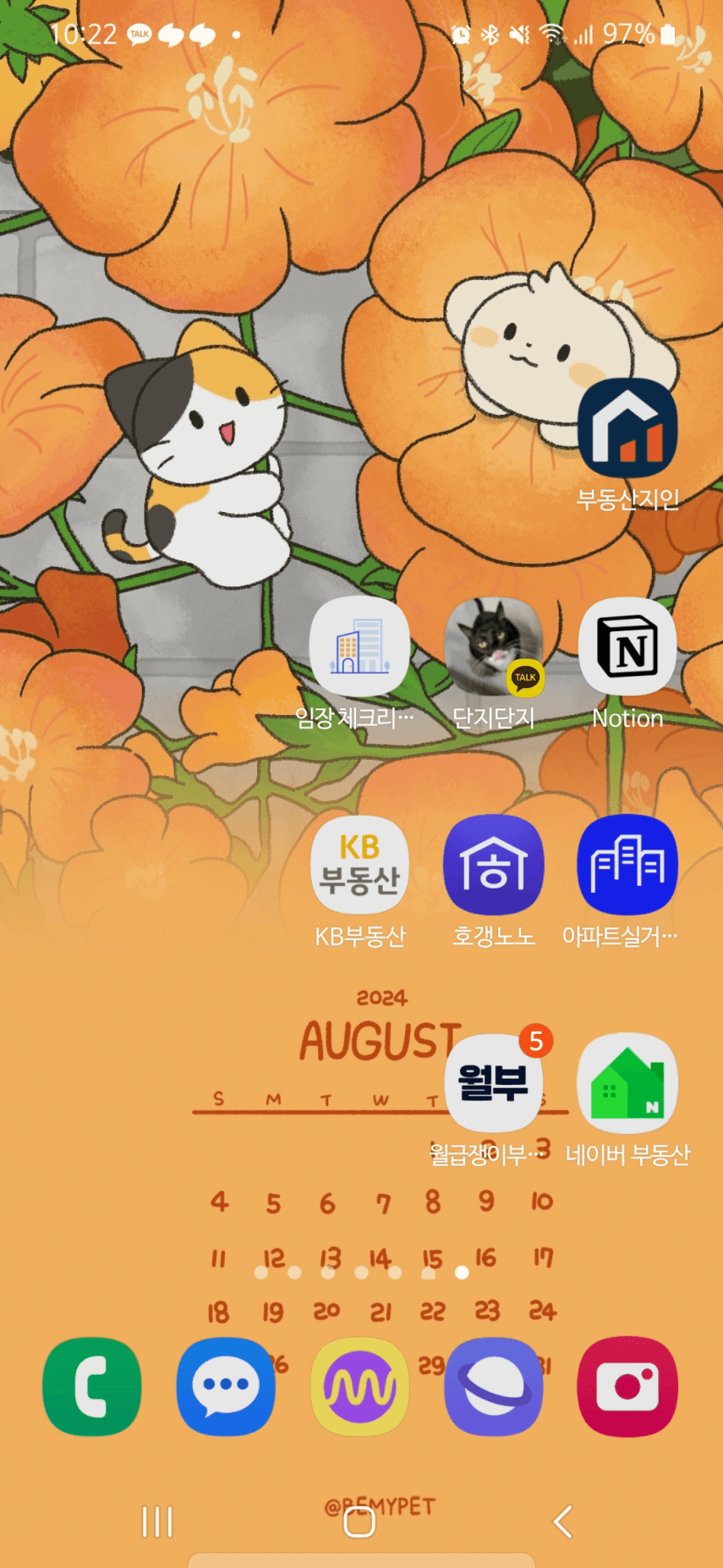Open the Messages app in the dock
The width and height of the screenshot is (723, 1568).
226,1386
